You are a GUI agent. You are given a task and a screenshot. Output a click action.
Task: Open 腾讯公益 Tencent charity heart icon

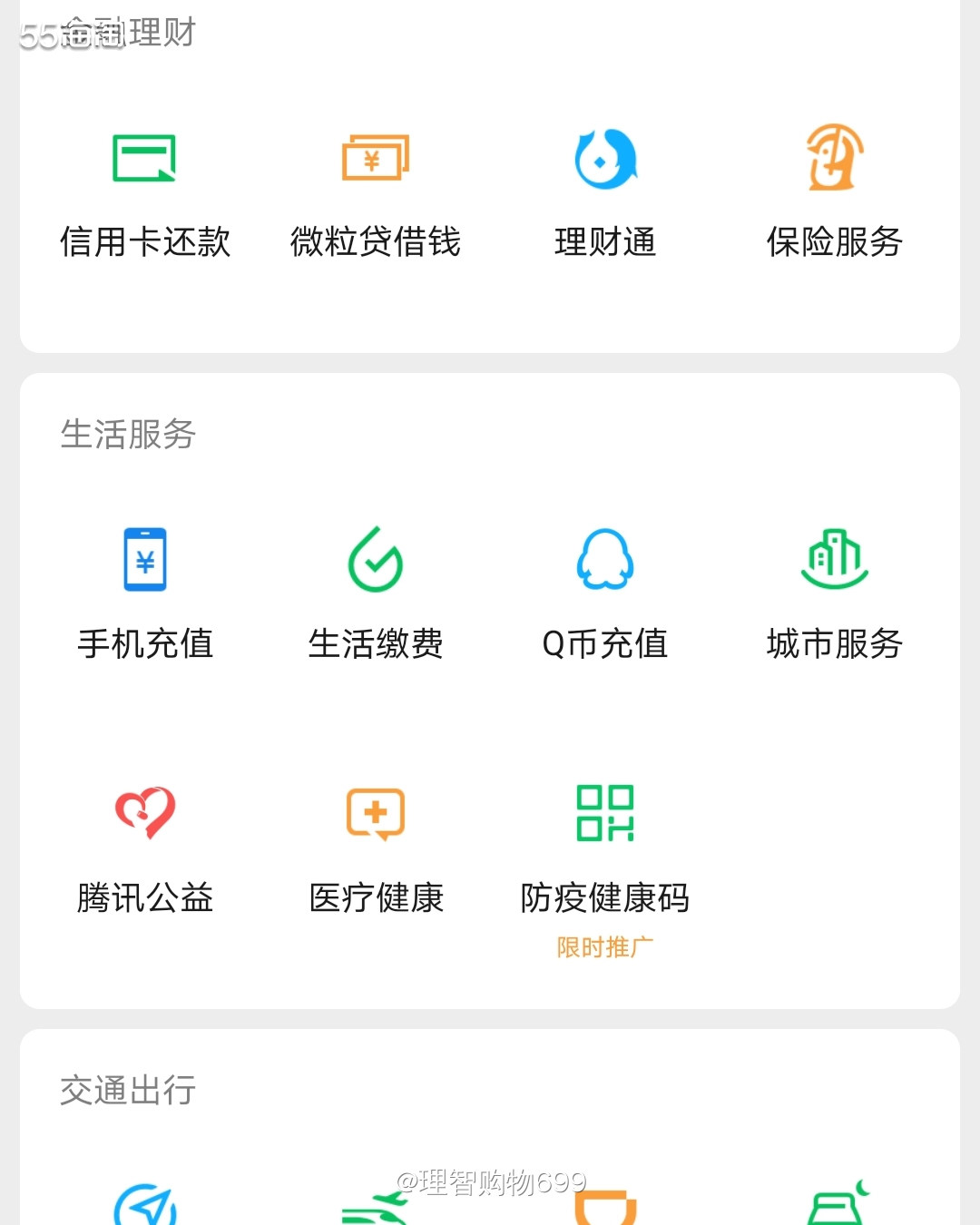tap(145, 814)
